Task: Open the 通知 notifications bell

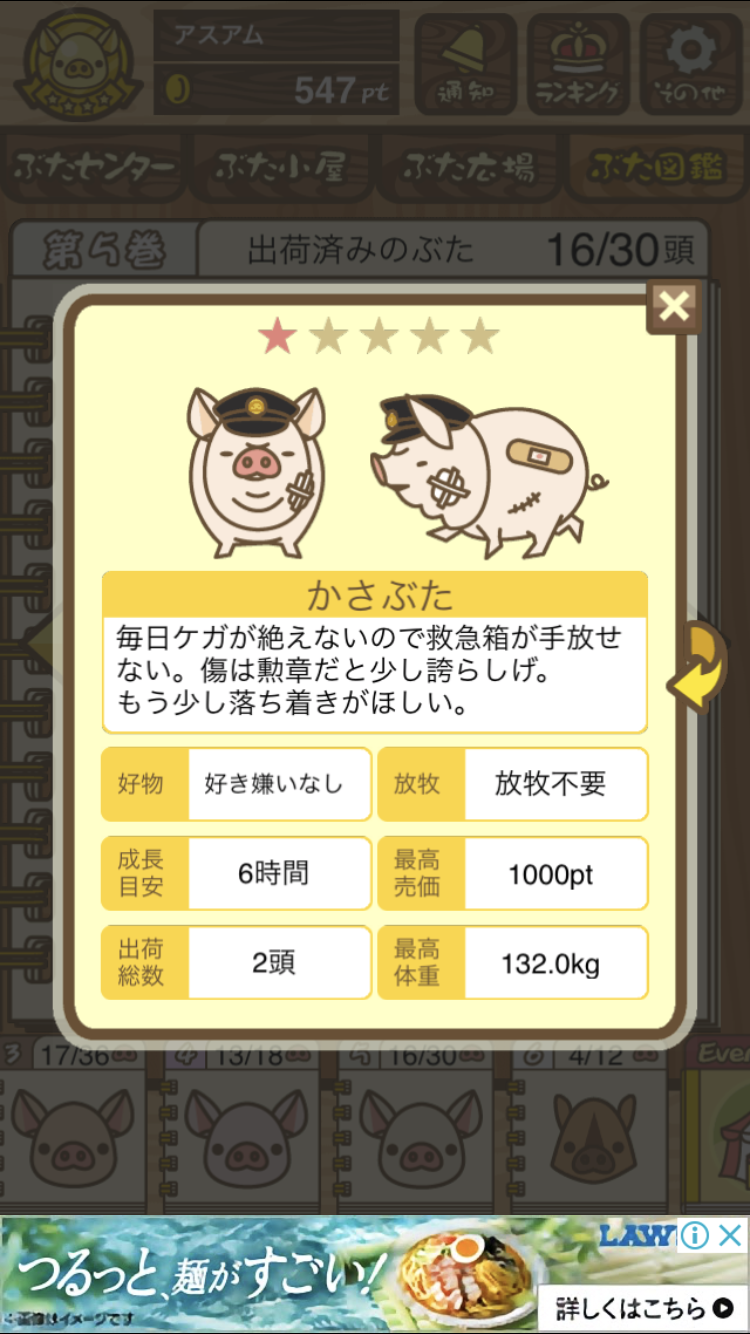Action: 466,62
